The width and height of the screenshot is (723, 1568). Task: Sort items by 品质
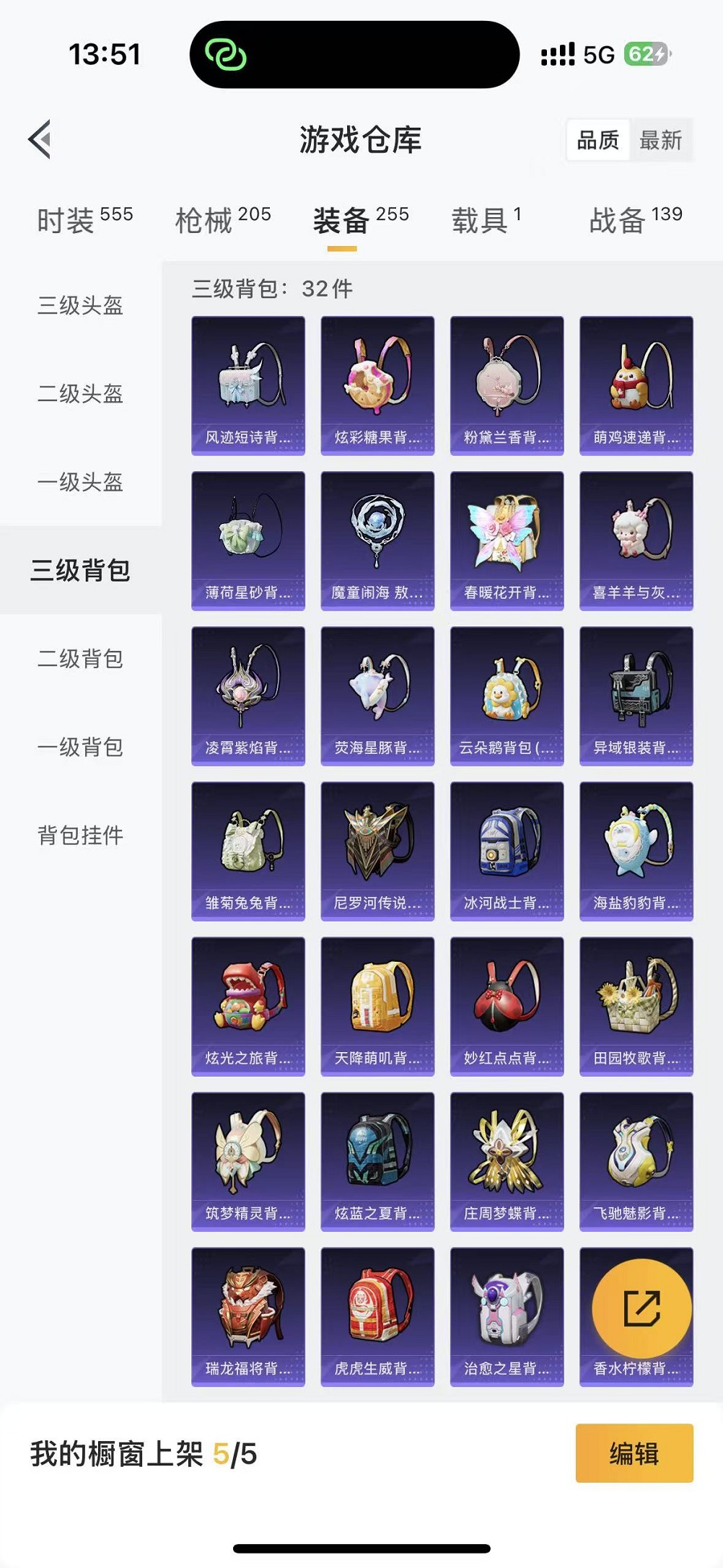pos(597,140)
